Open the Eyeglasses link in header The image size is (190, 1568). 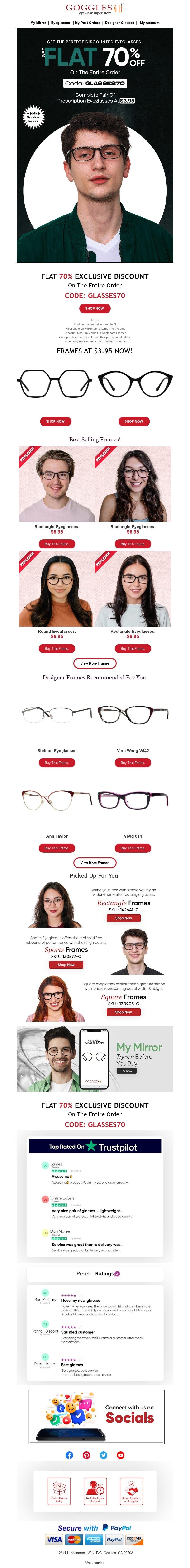point(60,23)
